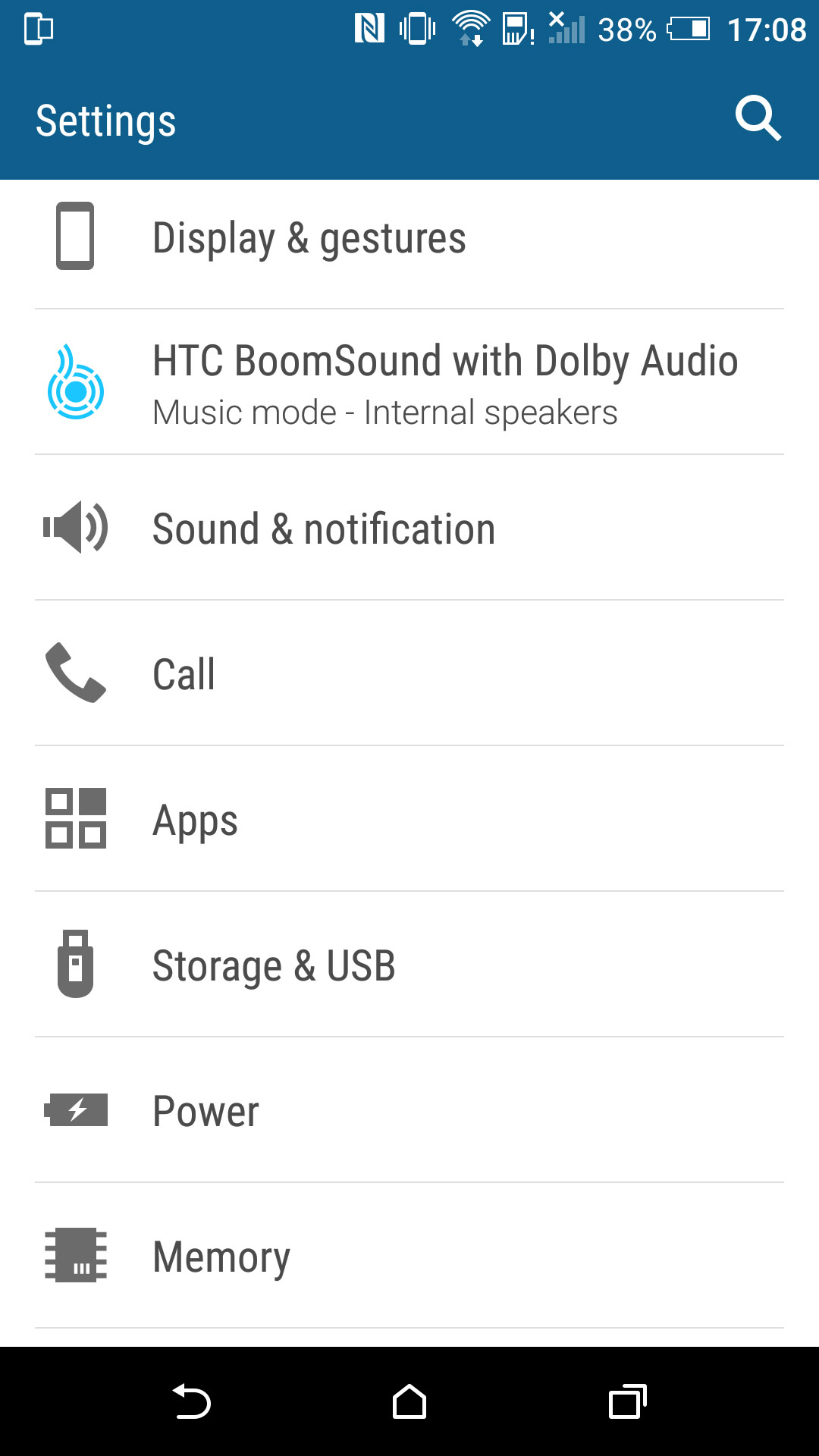Open recent apps from the navigation bar
Viewport: 819px width, 1456px height.
627,1401
